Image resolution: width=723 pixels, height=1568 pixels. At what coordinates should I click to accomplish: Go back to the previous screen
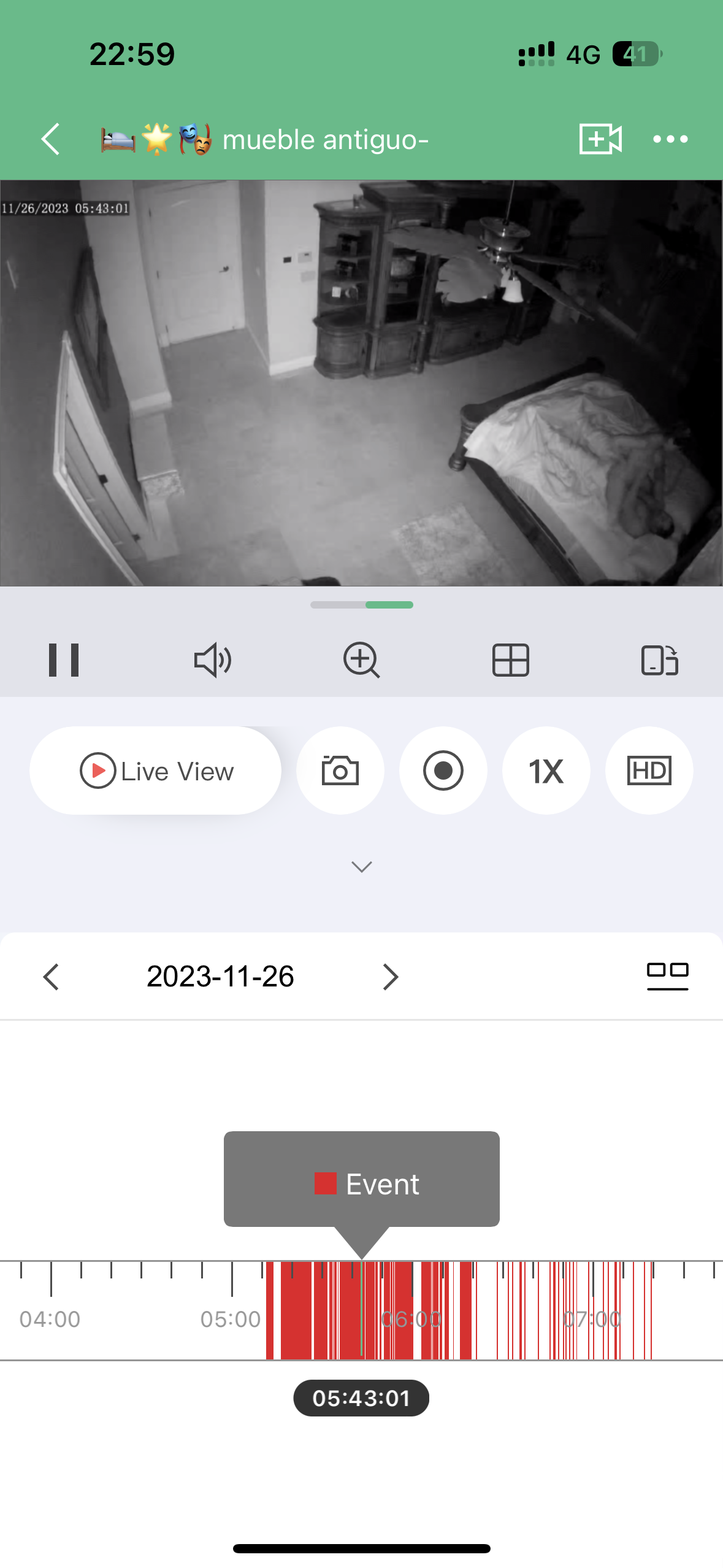pos(50,139)
